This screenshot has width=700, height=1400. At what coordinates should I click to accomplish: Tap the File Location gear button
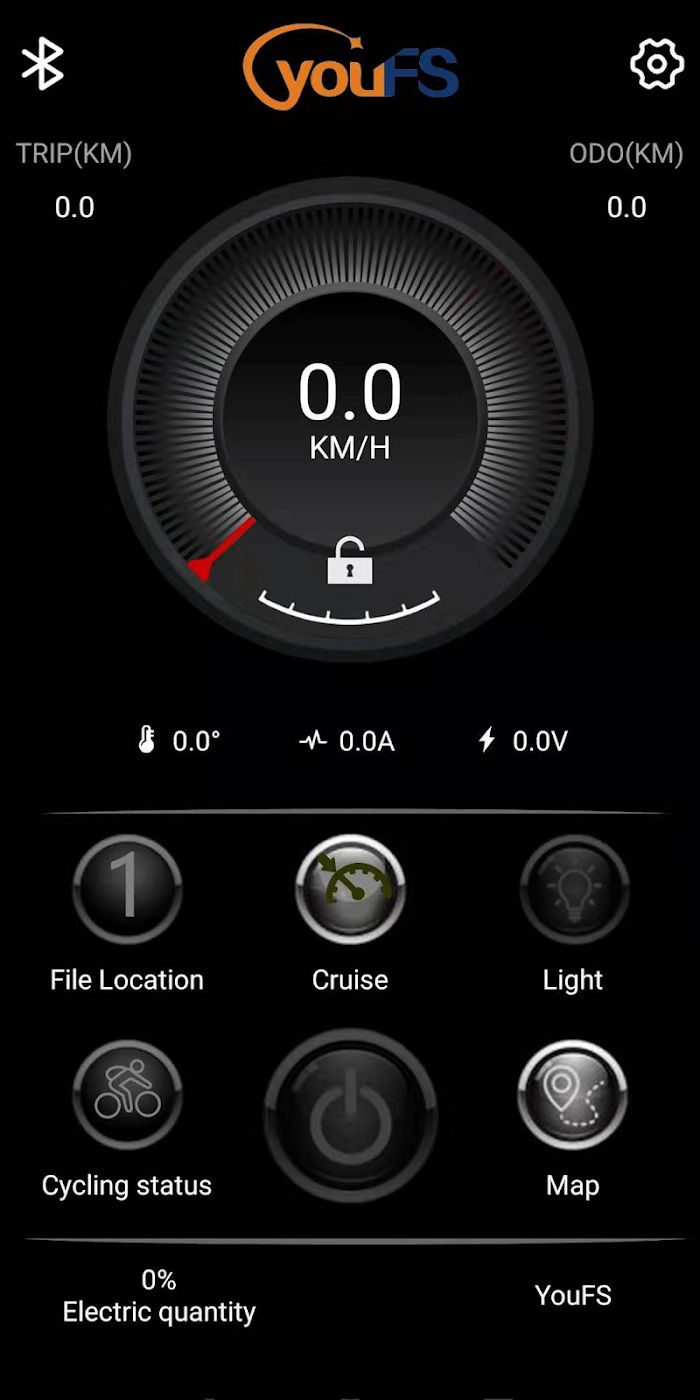(127, 889)
